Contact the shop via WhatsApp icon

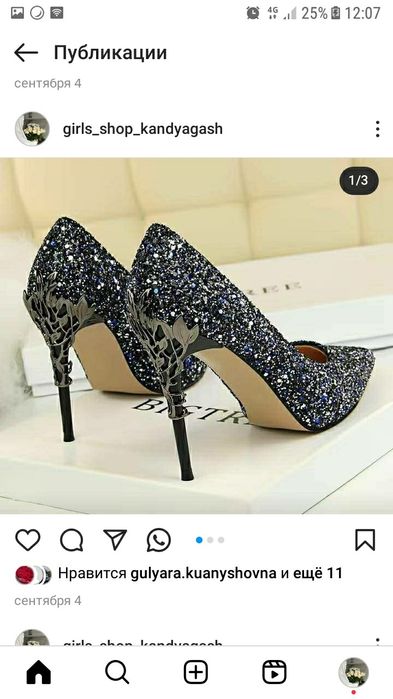(x=159, y=540)
